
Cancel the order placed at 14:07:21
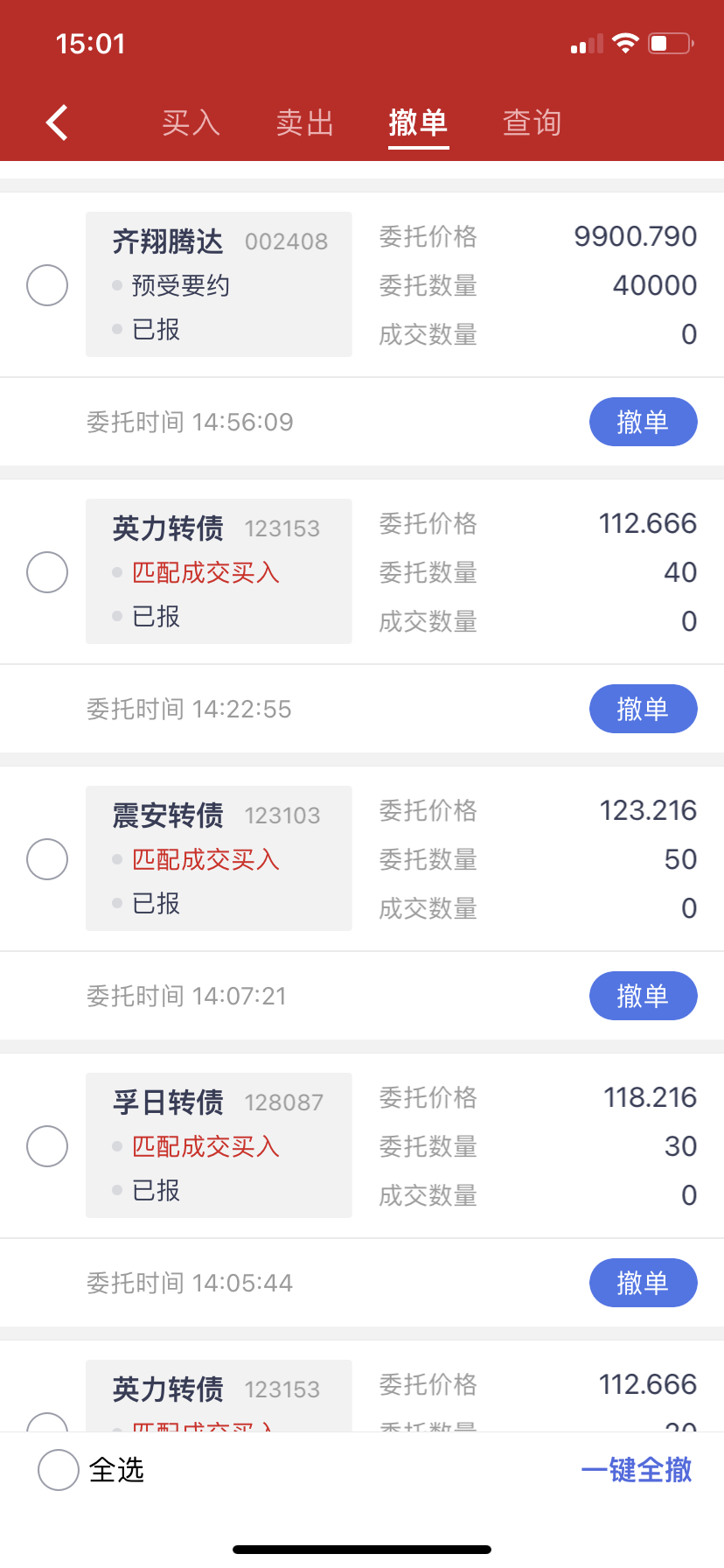click(x=643, y=996)
